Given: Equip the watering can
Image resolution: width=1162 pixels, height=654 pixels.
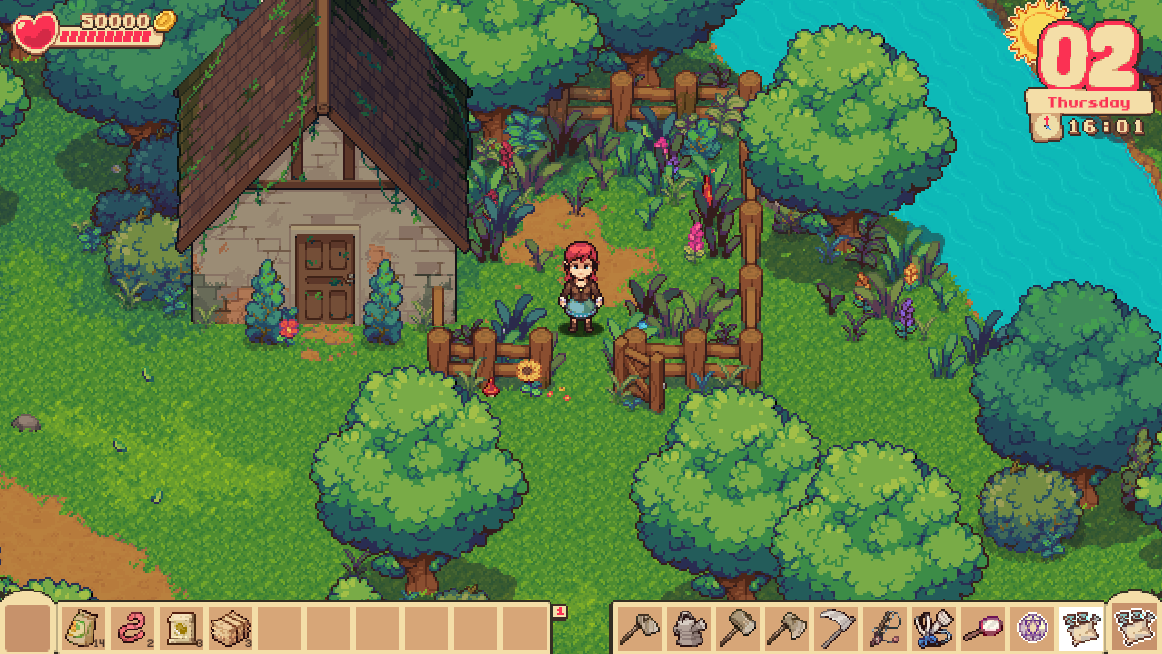Looking at the screenshot, I should 687,628.
